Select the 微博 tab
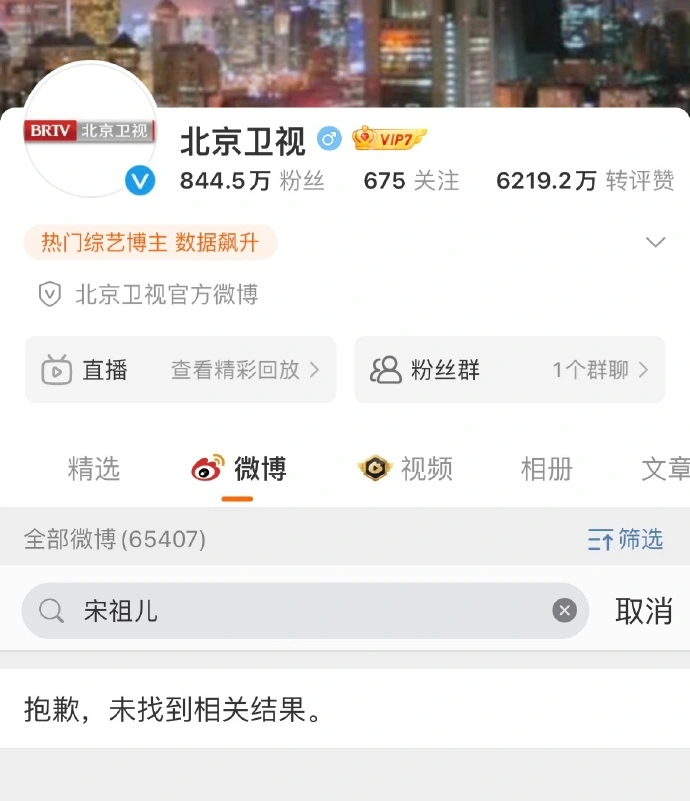 239,468
